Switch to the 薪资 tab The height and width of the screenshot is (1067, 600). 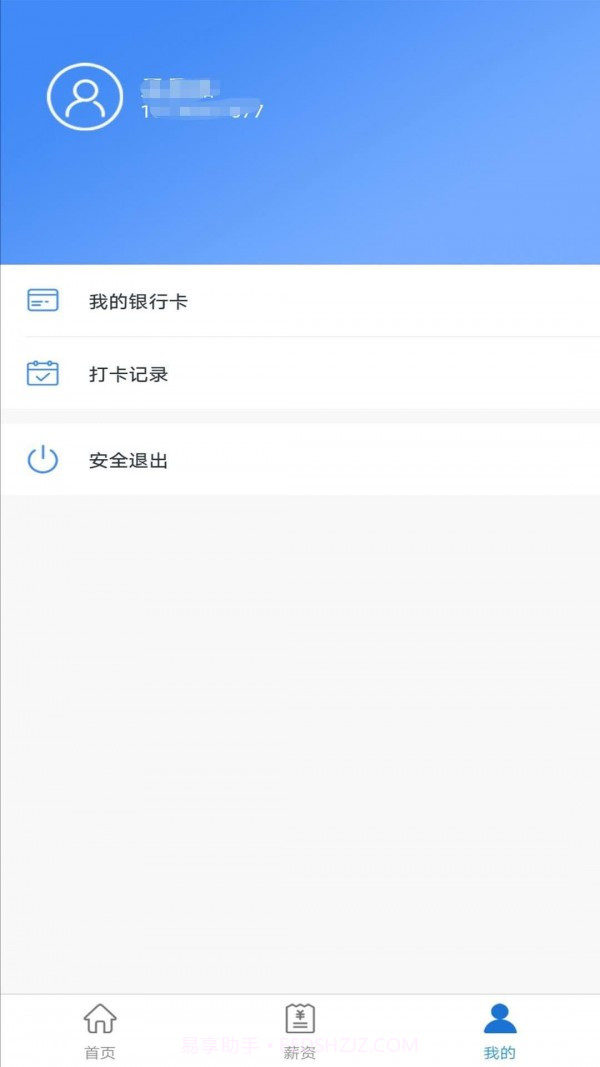pos(299,1030)
